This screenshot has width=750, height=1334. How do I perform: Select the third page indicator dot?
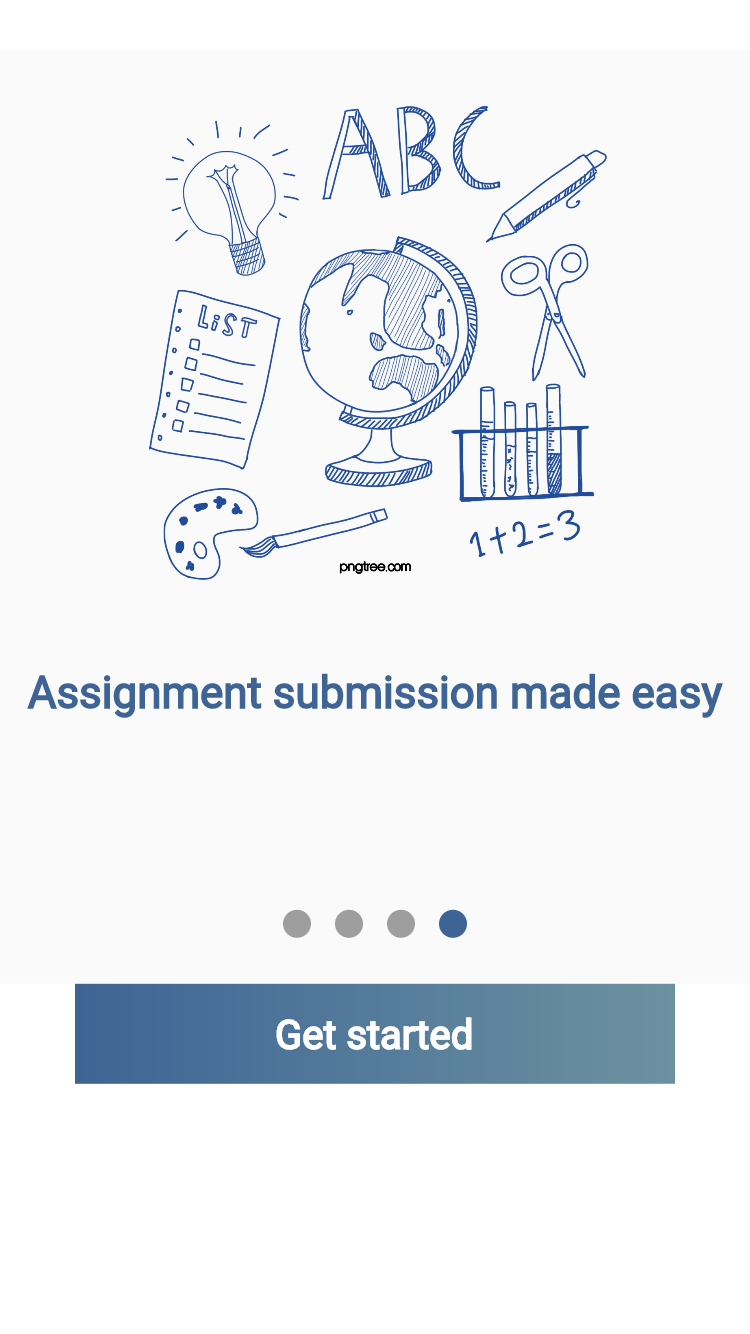[401, 924]
